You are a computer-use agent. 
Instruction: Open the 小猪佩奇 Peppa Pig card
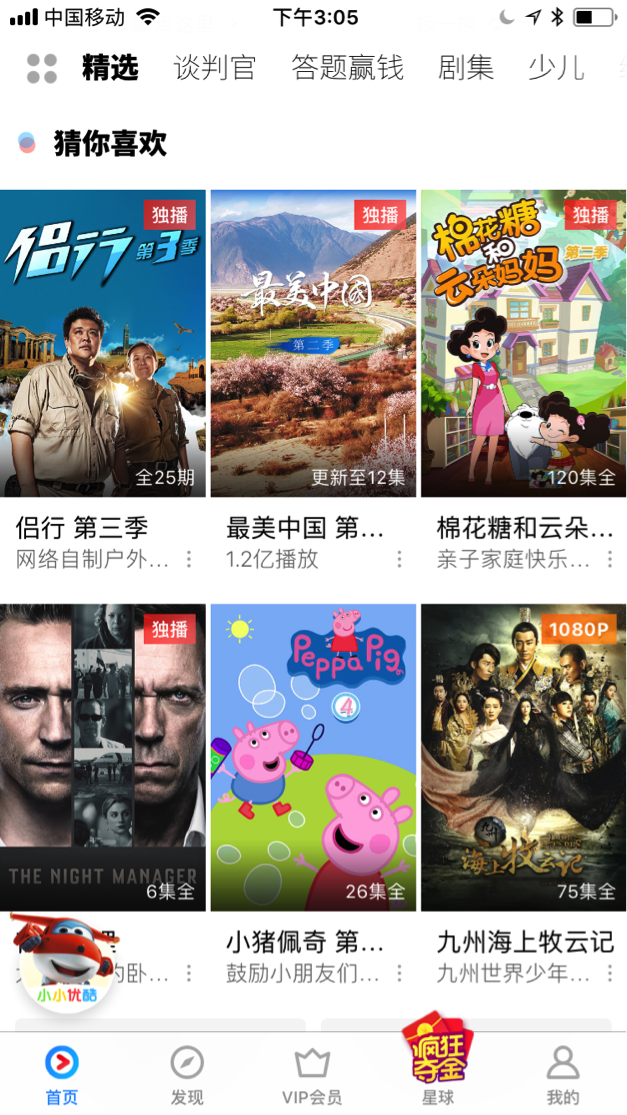coord(313,756)
